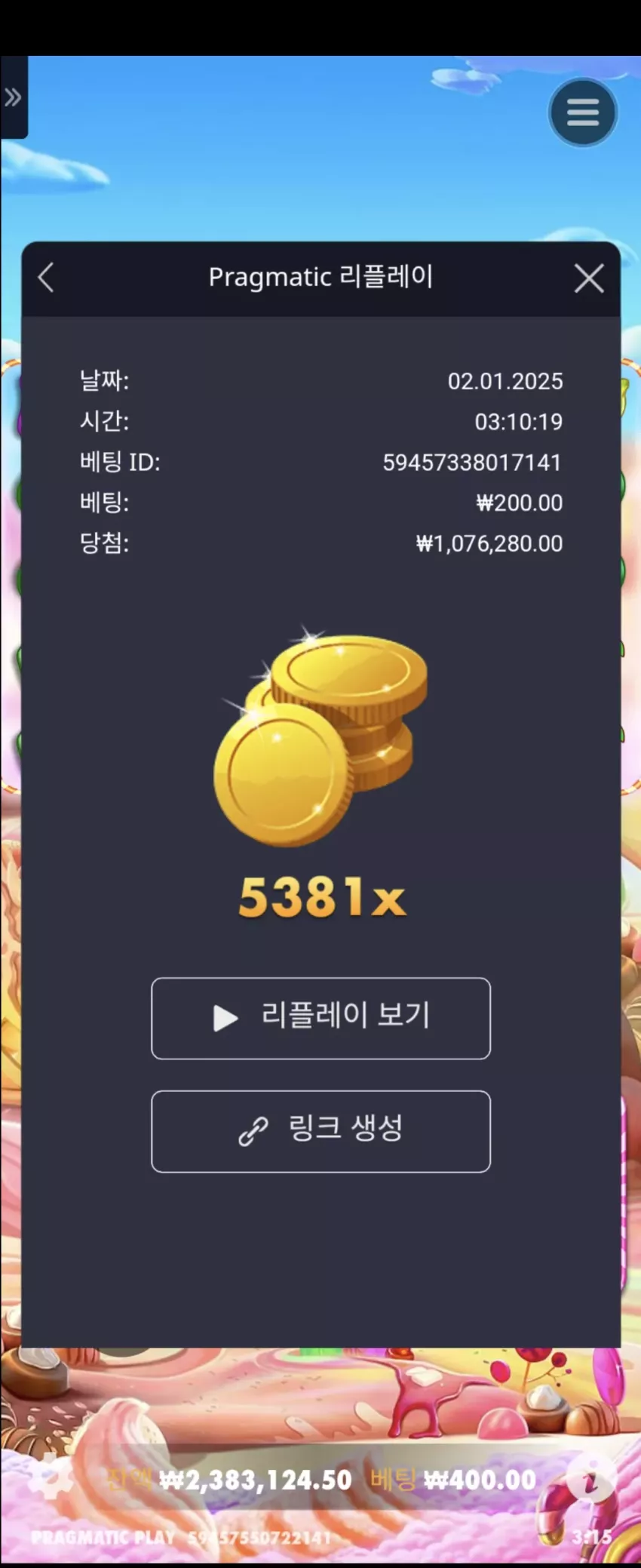
Task: Go back from Pragmatic replay dialog
Action: click(x=47, y=278)
